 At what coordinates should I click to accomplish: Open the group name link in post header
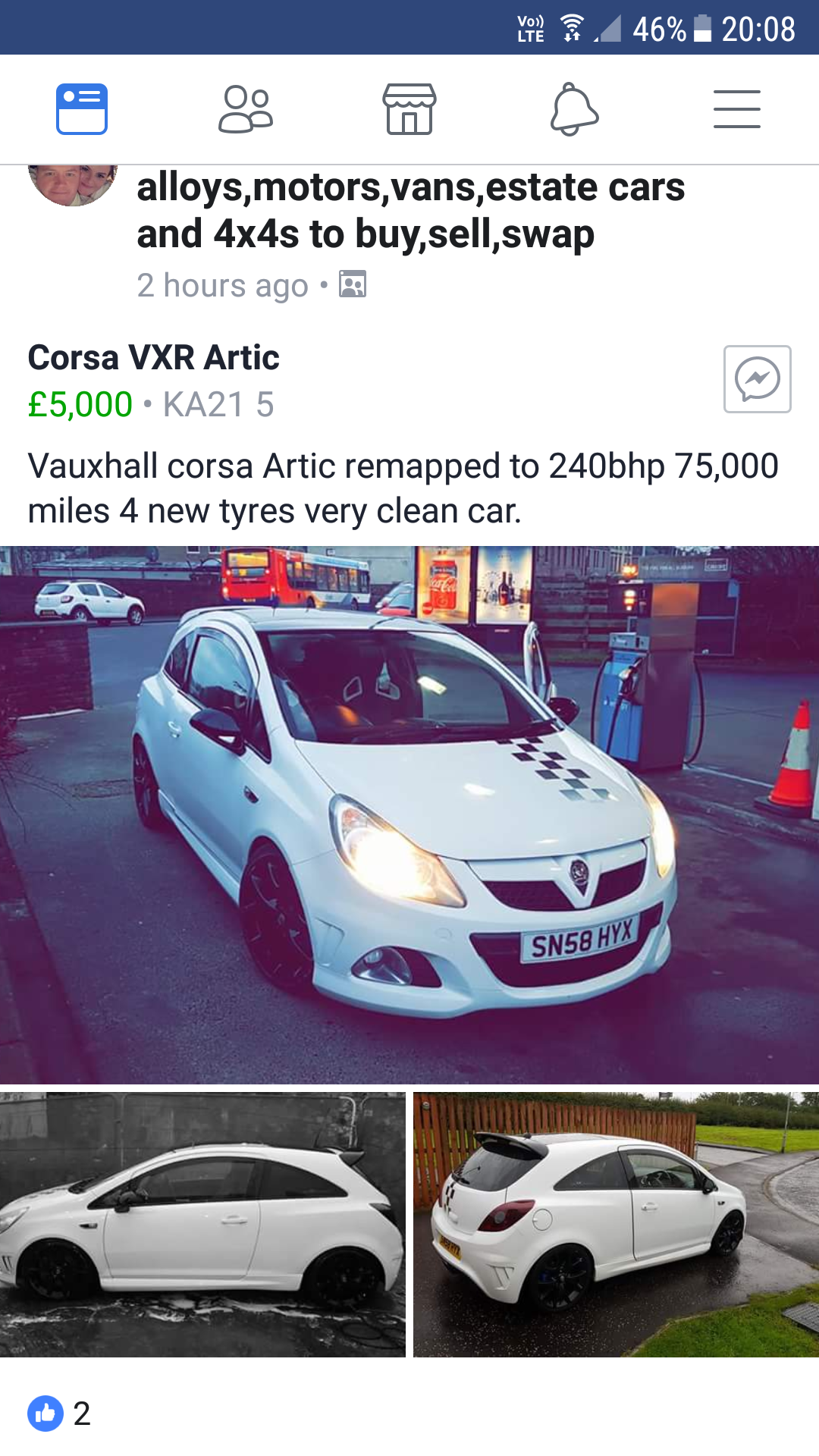click(409, 210)
